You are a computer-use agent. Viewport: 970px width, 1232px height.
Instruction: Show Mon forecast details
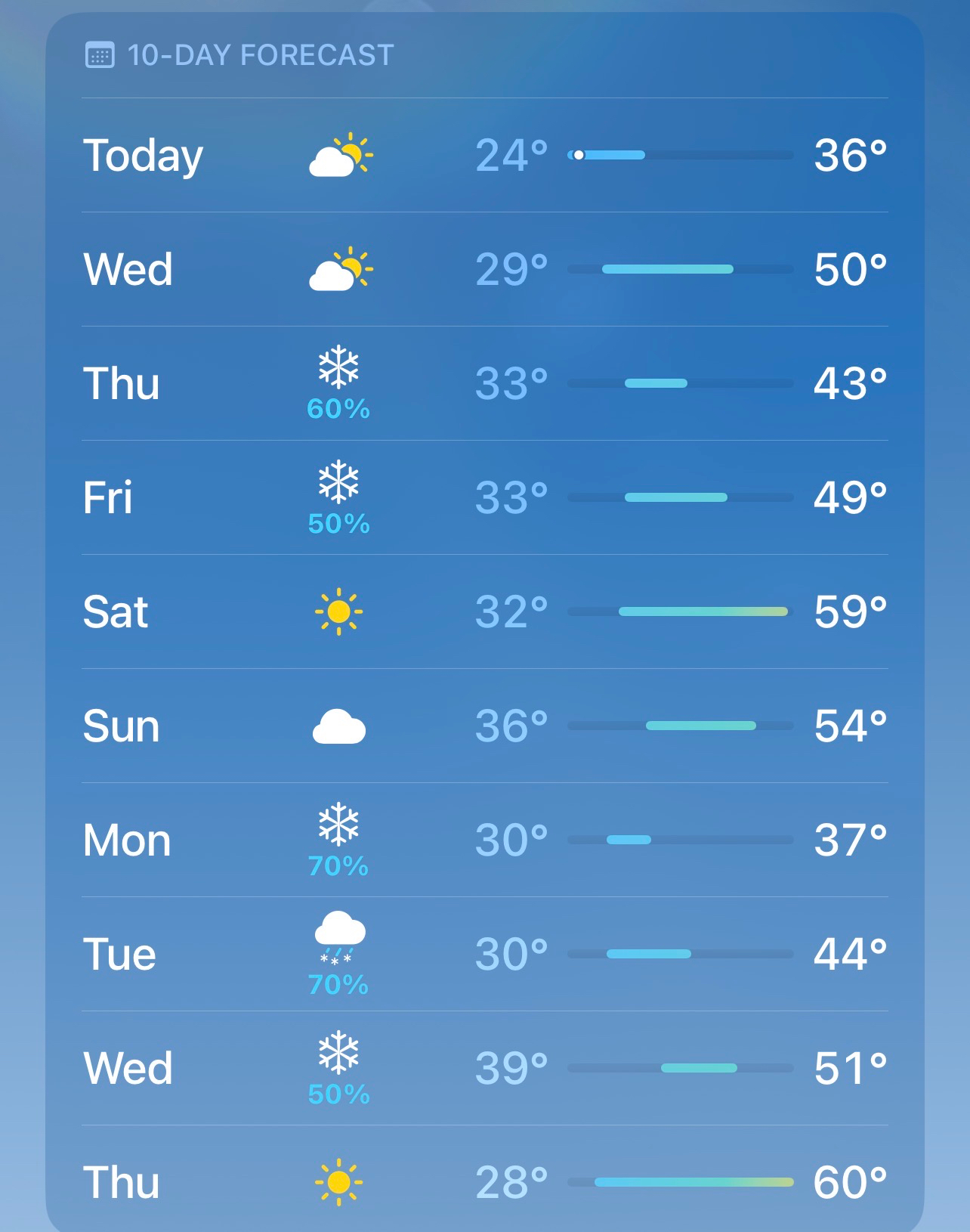[x=483, y=840]
